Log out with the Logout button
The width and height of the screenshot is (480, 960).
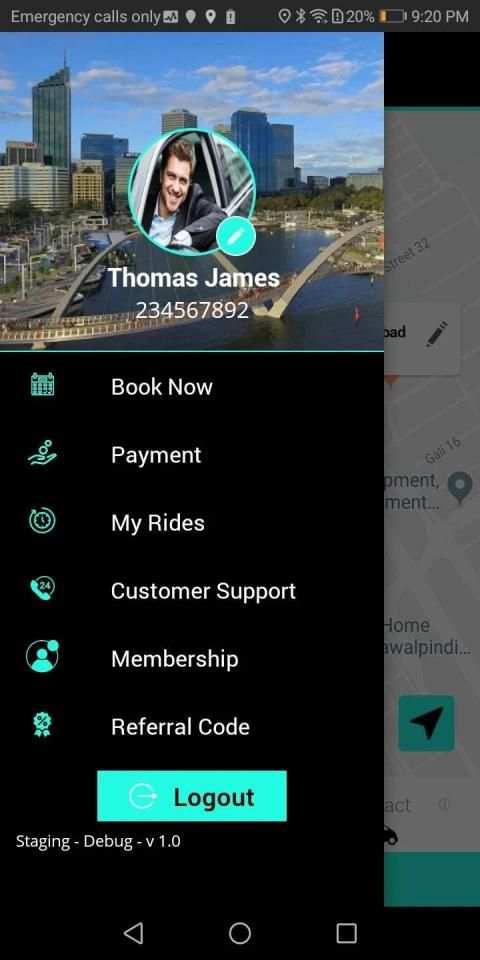(x=192, y=796)
